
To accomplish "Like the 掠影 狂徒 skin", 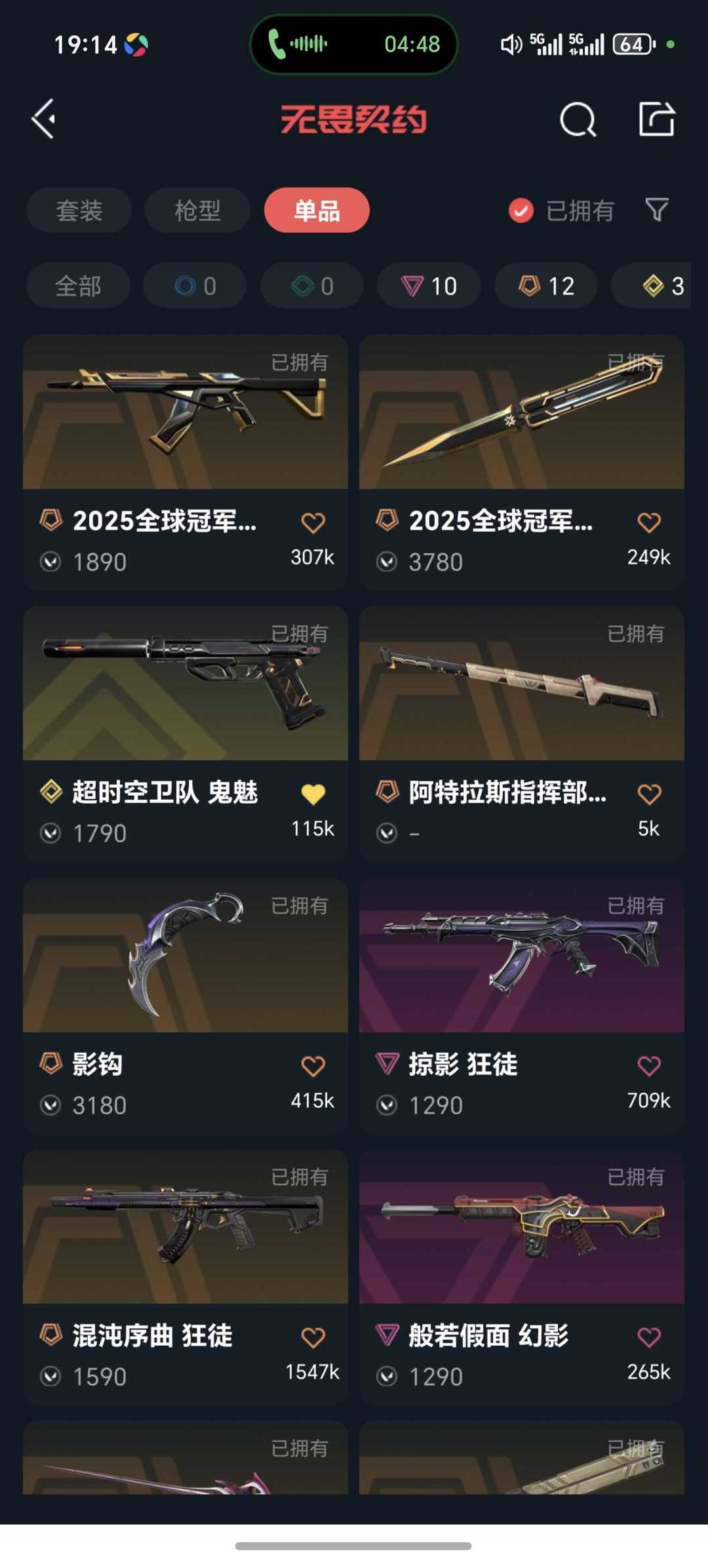I will 649,1066.
